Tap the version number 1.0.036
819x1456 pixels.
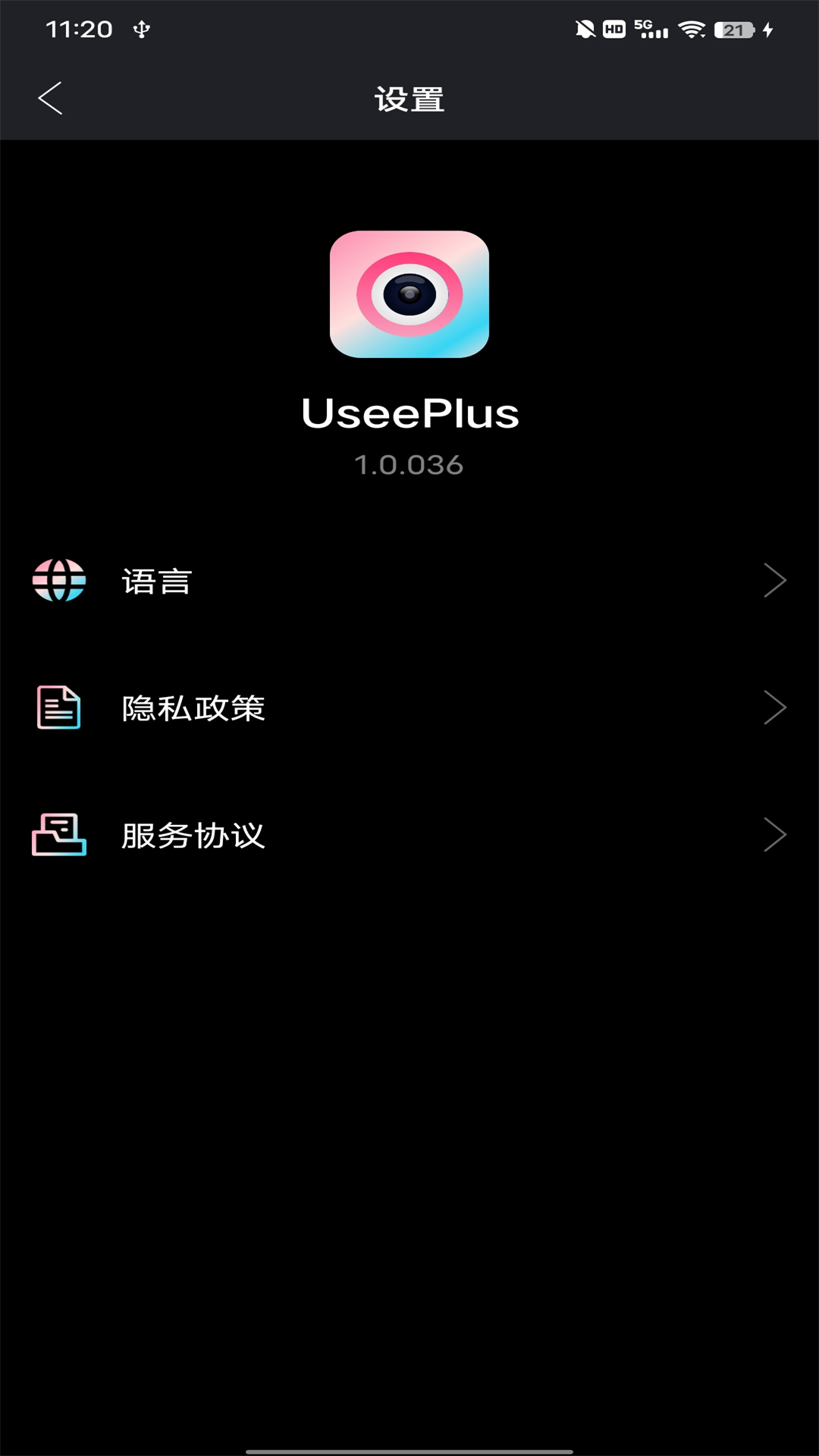pos(409,464)
